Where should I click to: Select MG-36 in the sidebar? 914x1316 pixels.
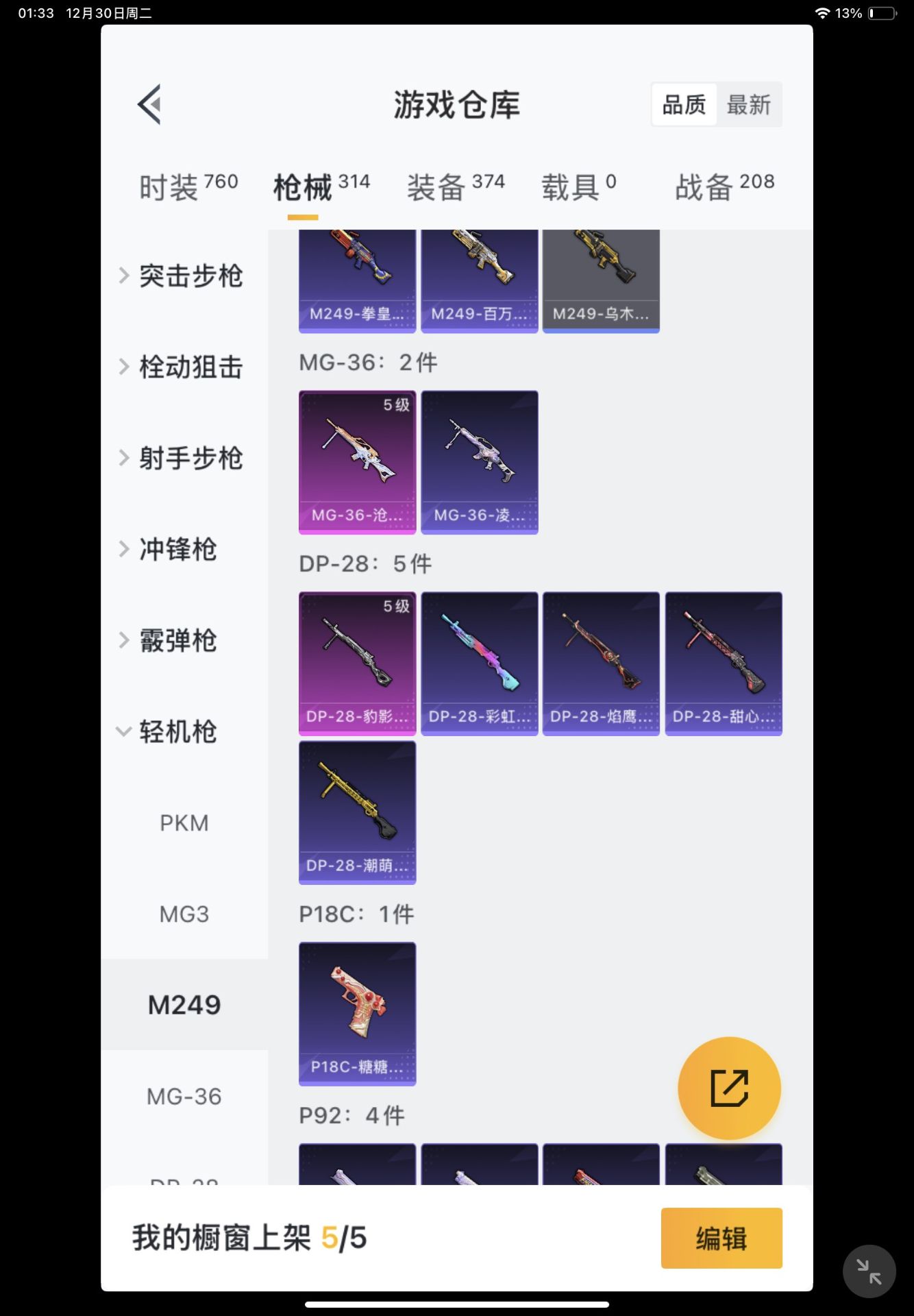pyautogui.click(x=184, y=1096)
